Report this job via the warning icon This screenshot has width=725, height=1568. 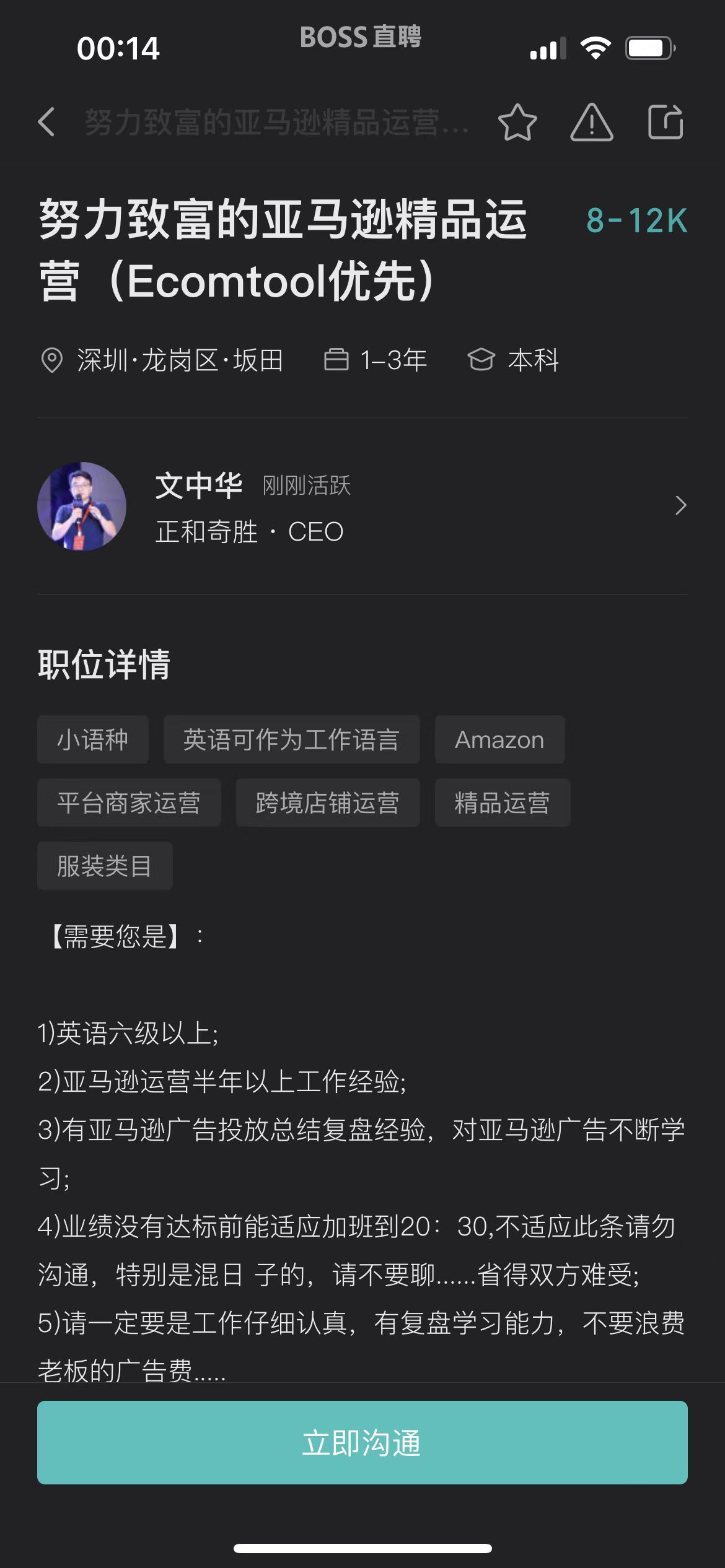coord(591,122)
